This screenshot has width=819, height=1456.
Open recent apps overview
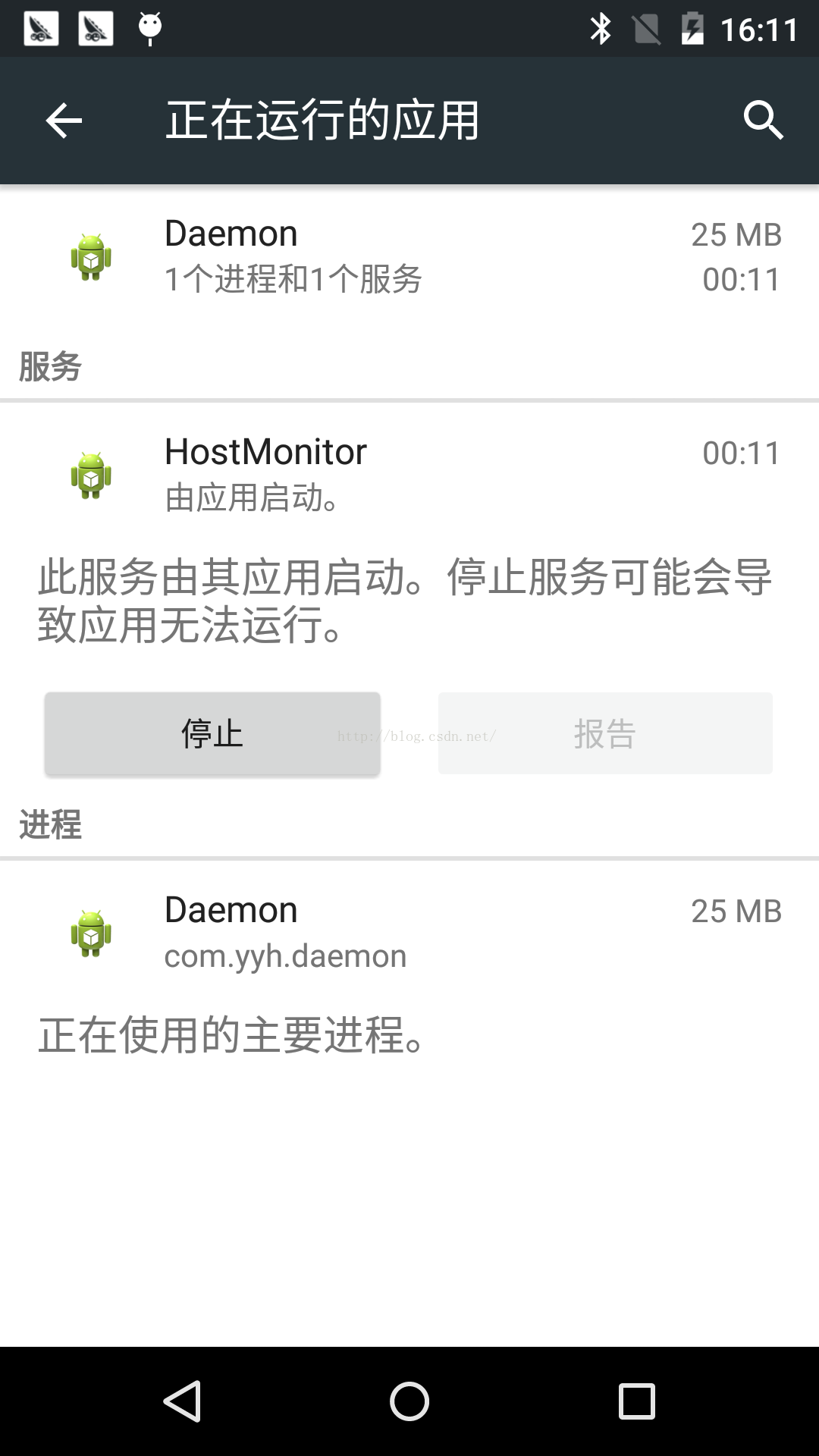point(637,1401)
